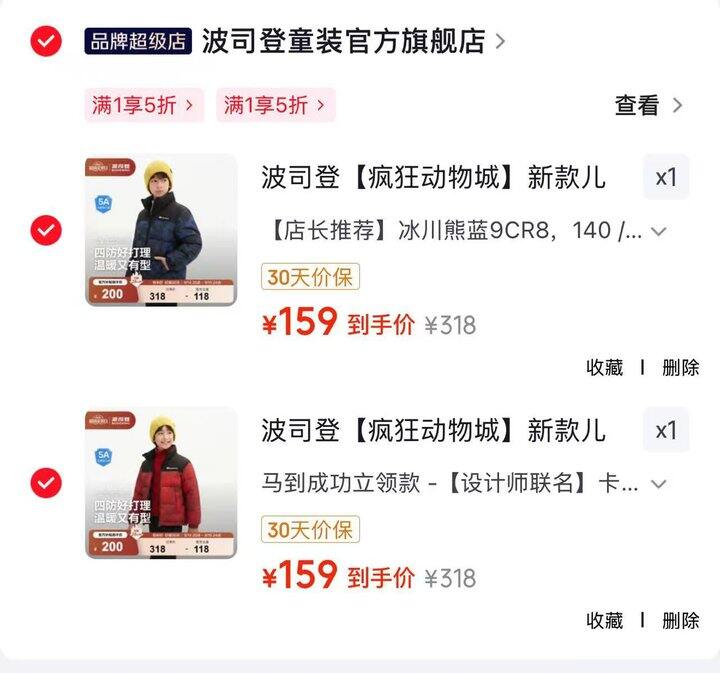Screen dimensions: 720x673
Task: Open 波司登童装官方旗舰店 store page
Action: click(x=354, y=41)
